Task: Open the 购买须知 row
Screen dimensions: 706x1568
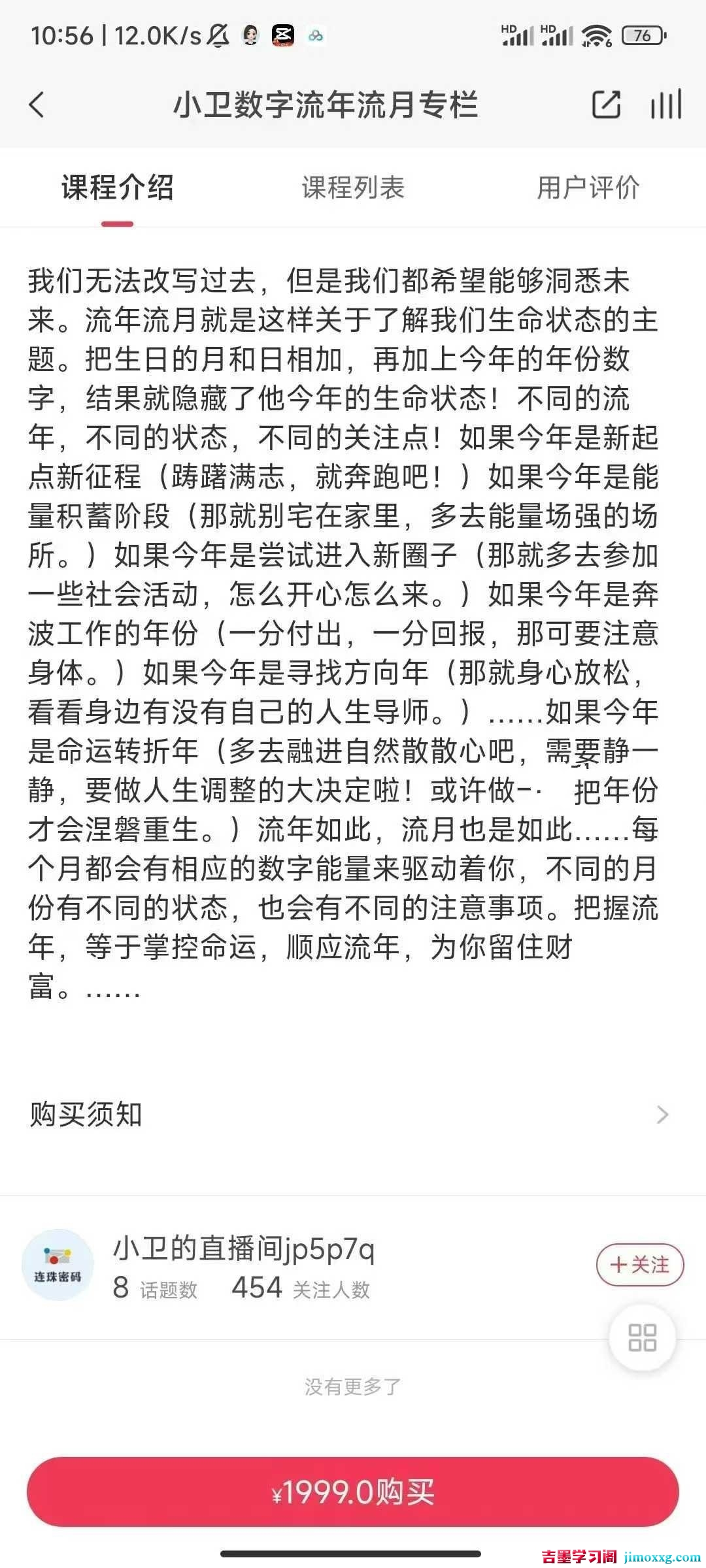Action: pyautogui.click(x=353, y=1115)
